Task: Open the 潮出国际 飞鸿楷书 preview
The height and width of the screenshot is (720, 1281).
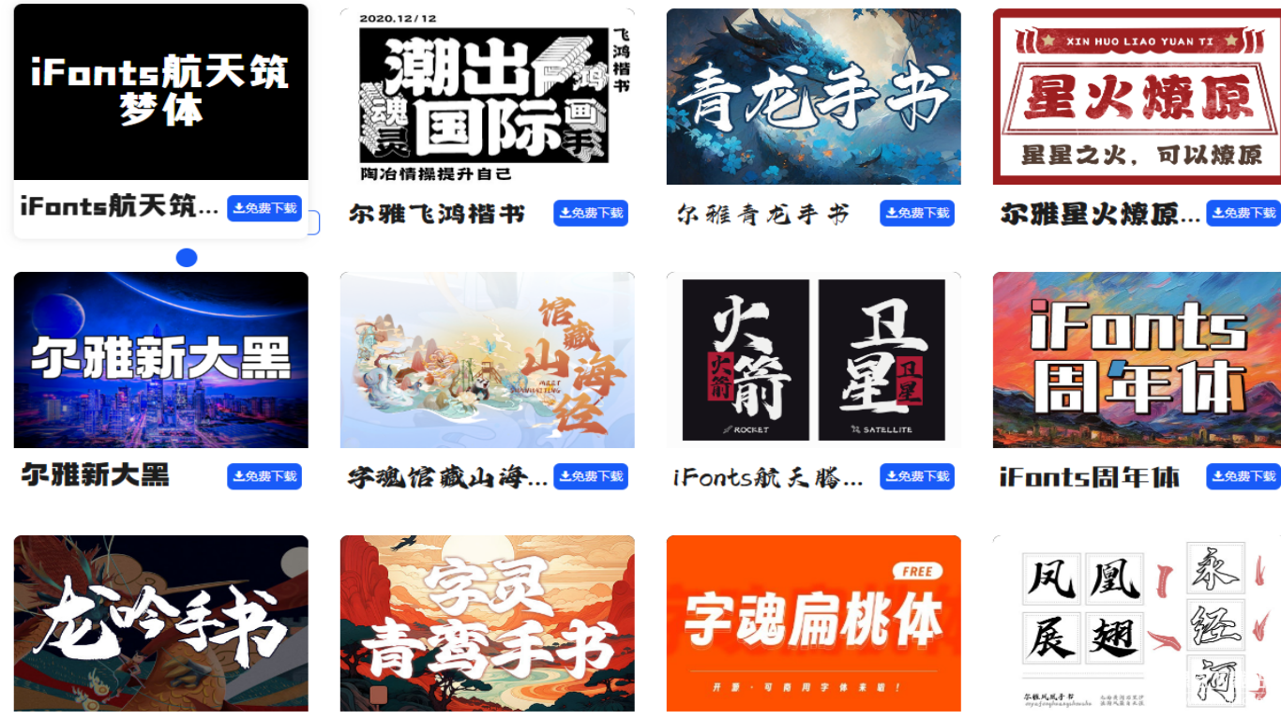Action: (x=487, y=96)
